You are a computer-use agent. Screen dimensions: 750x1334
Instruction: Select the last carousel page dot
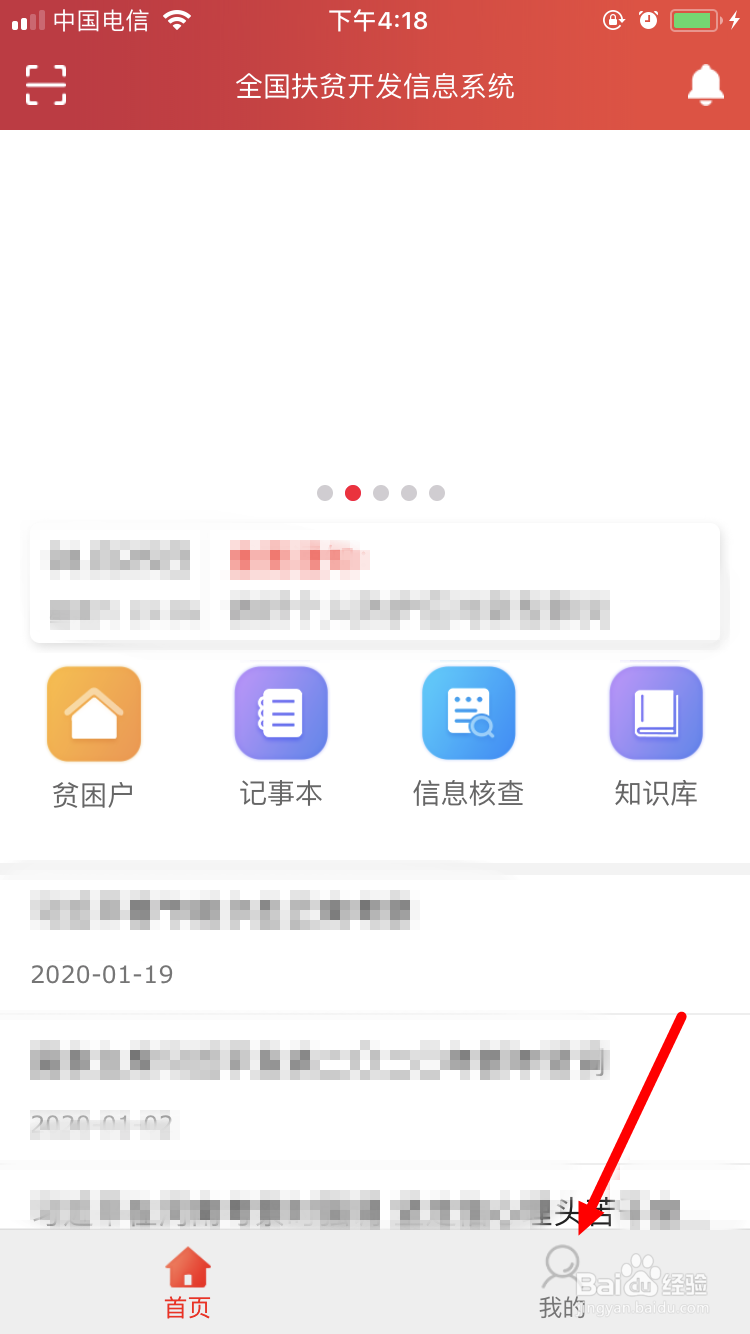tap(437, 493)
